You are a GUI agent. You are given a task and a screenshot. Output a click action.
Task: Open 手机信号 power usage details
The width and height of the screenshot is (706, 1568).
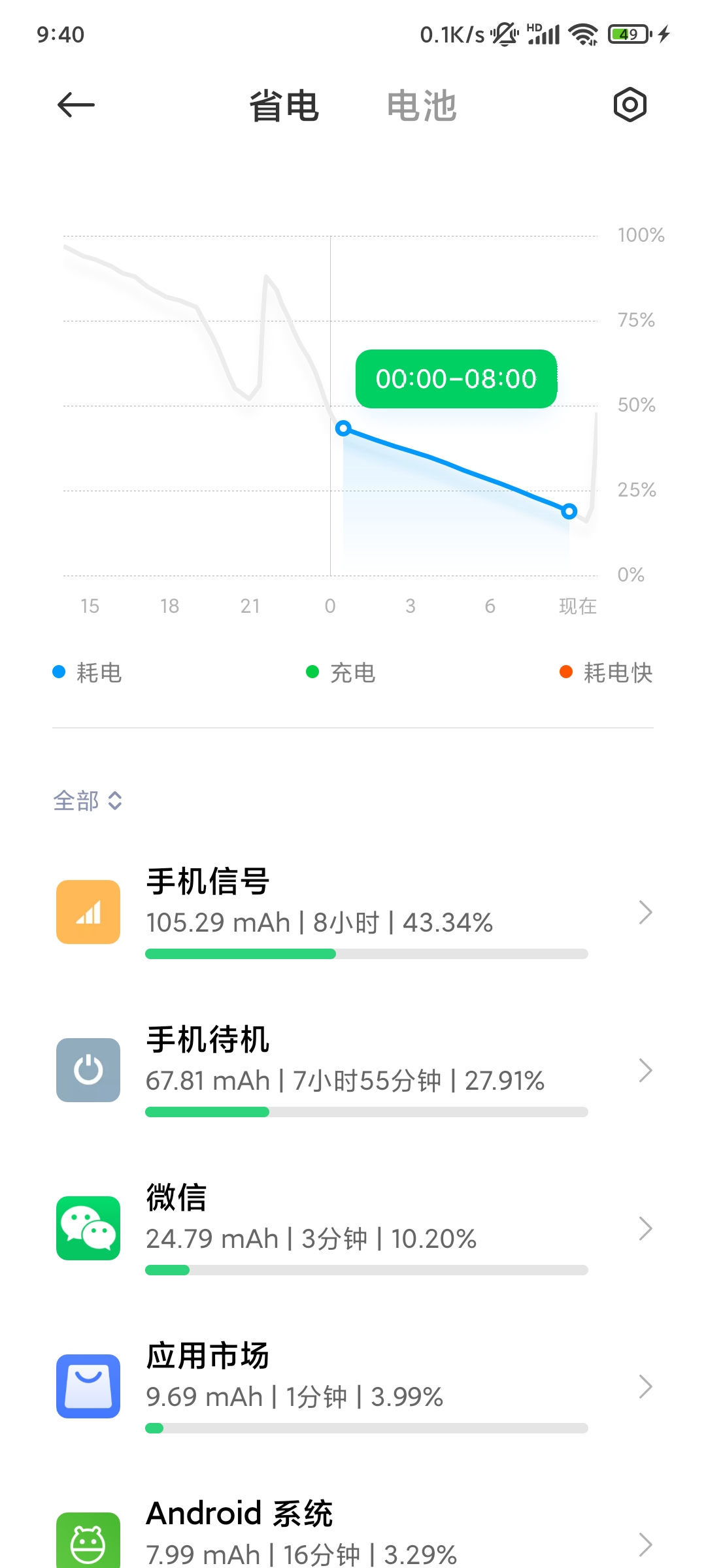(353, 913)
